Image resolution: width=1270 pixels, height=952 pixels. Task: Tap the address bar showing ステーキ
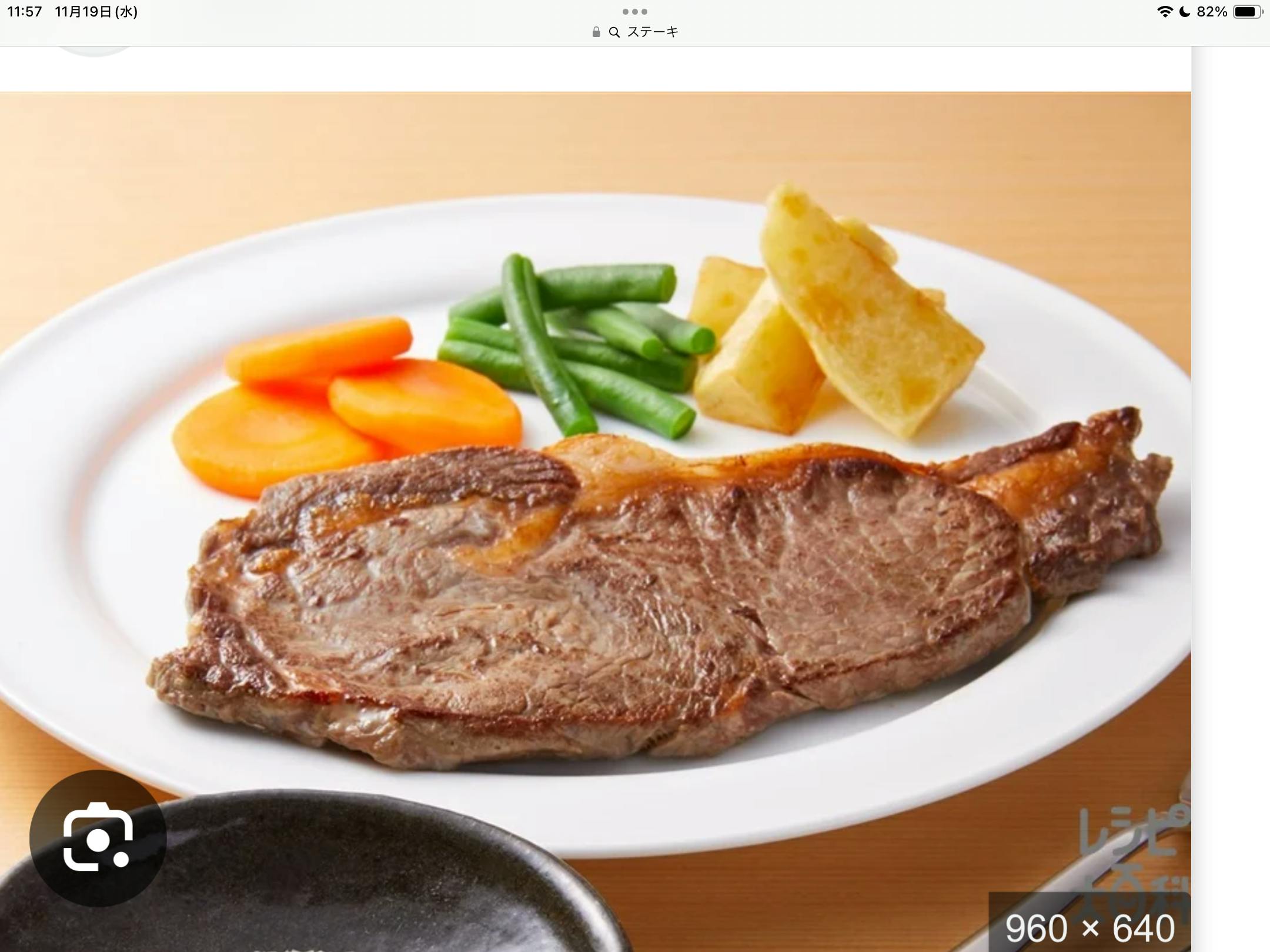pyautogui.click(x=635, y=32)
